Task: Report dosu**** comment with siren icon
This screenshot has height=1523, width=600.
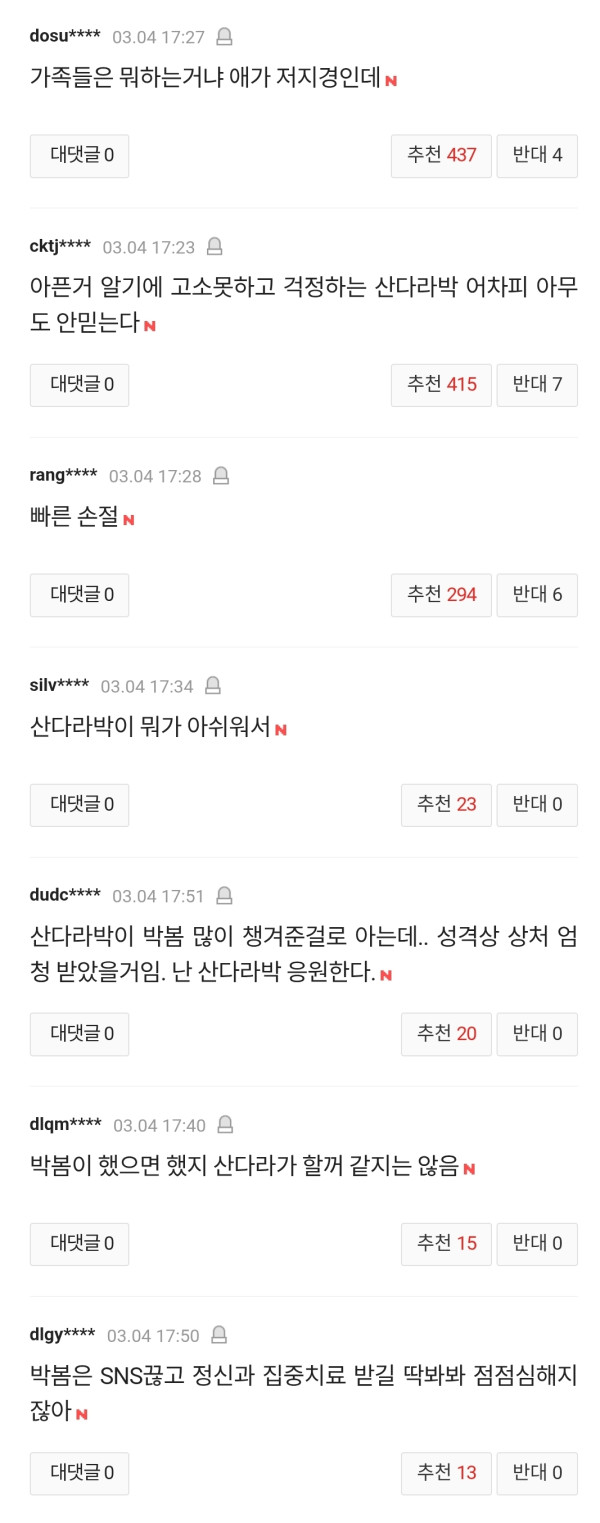Action: (225, 37)
